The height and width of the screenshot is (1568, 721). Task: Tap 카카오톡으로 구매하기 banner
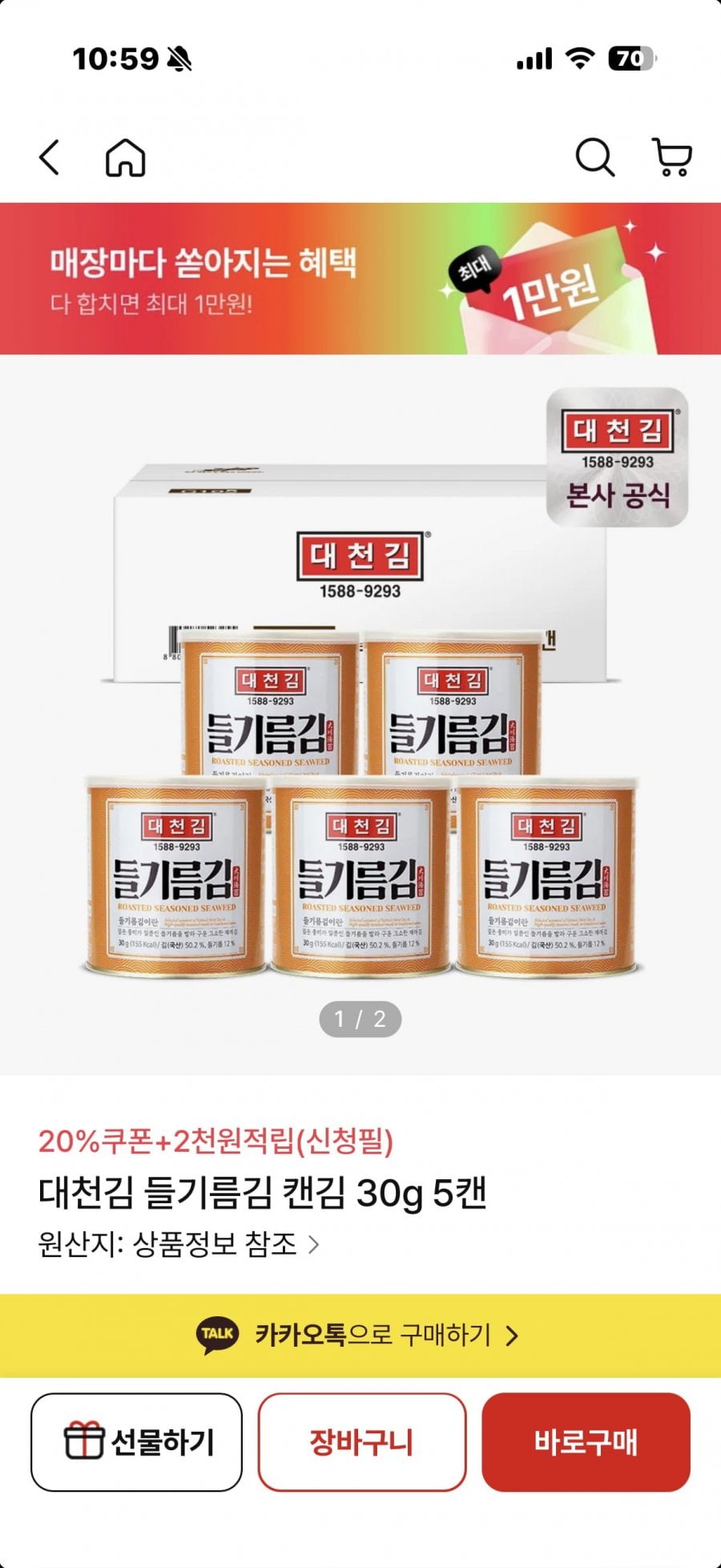[360, 1336]
